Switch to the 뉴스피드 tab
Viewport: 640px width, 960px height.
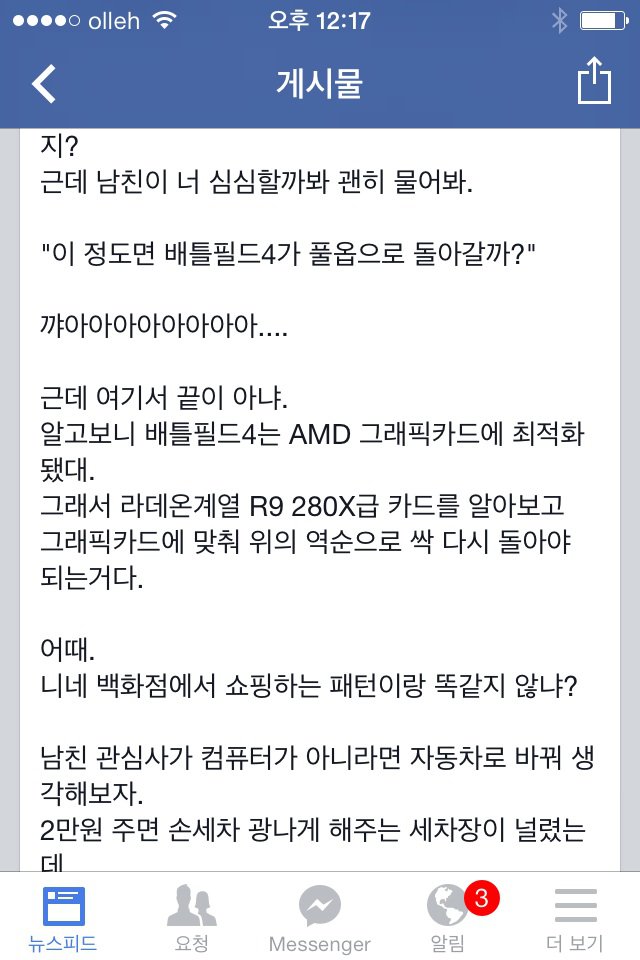64,917
